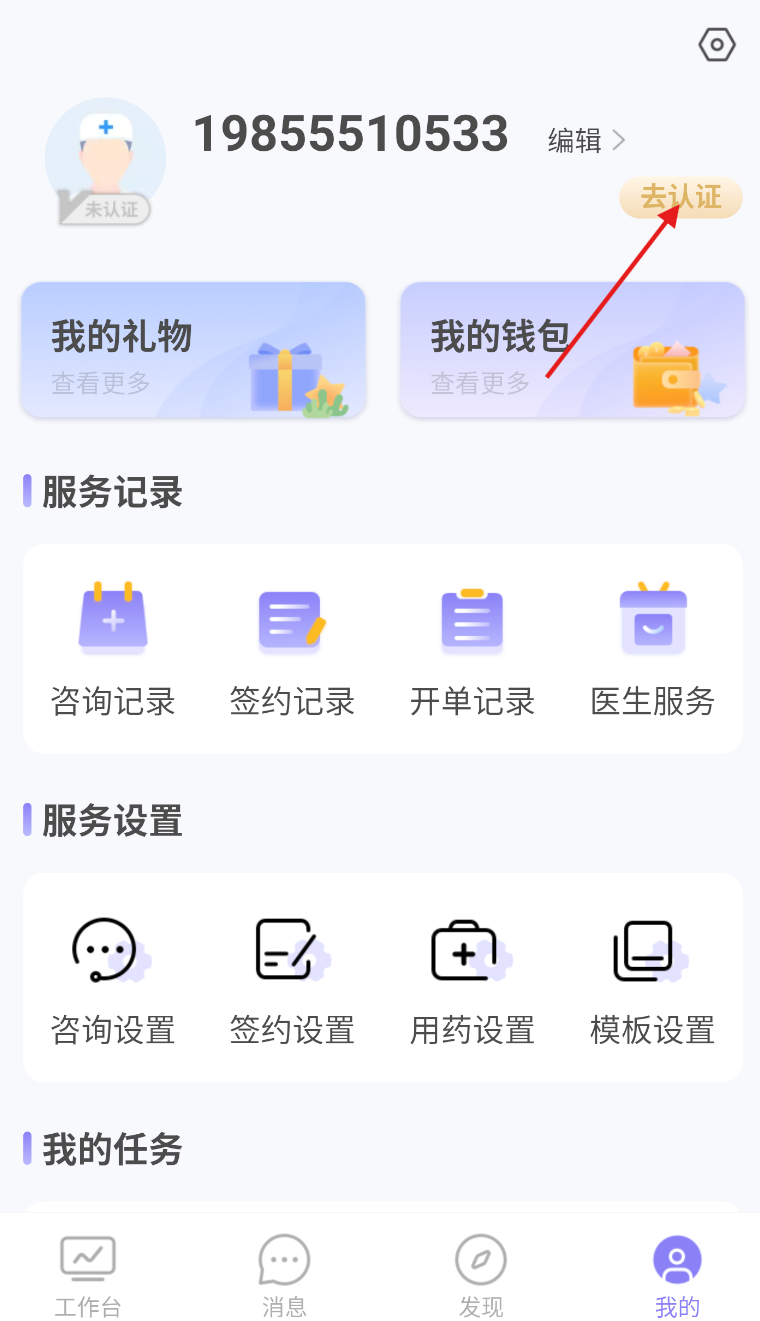Select the 我的 tab
The height and width of the screenshot is (1321, 760).
point(677,1275)
